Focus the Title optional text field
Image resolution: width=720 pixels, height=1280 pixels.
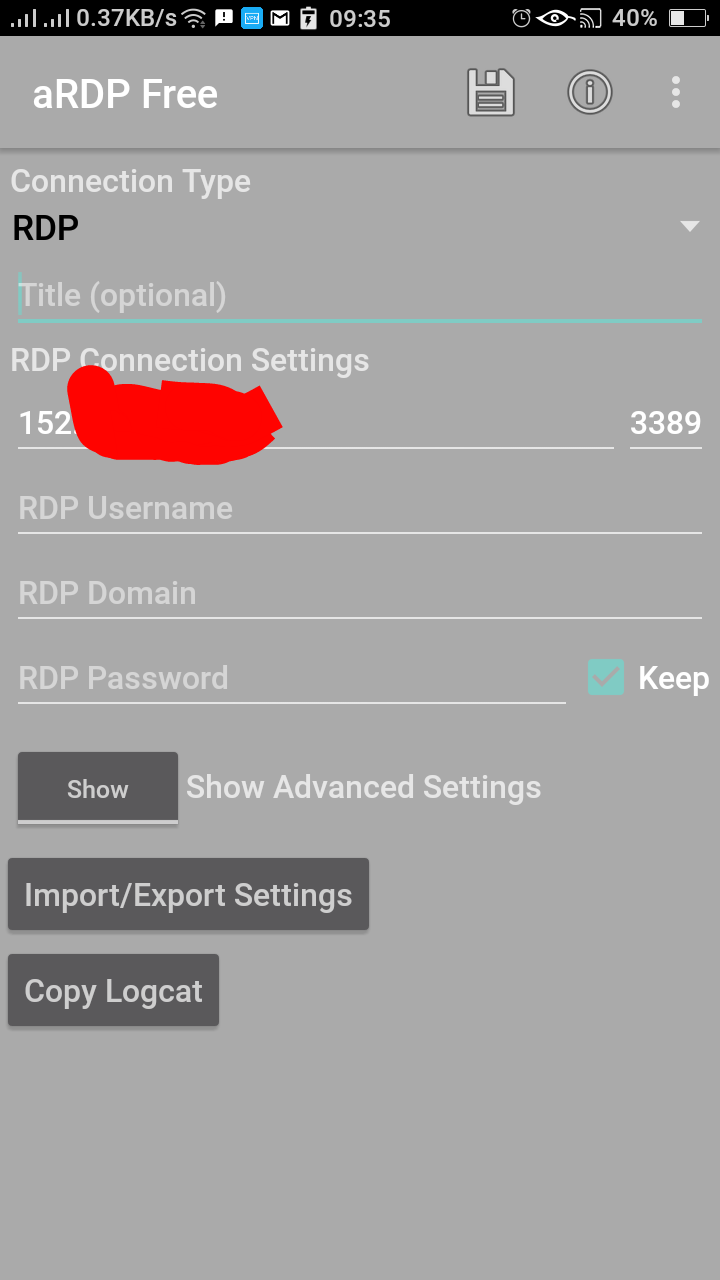[359, 295]
